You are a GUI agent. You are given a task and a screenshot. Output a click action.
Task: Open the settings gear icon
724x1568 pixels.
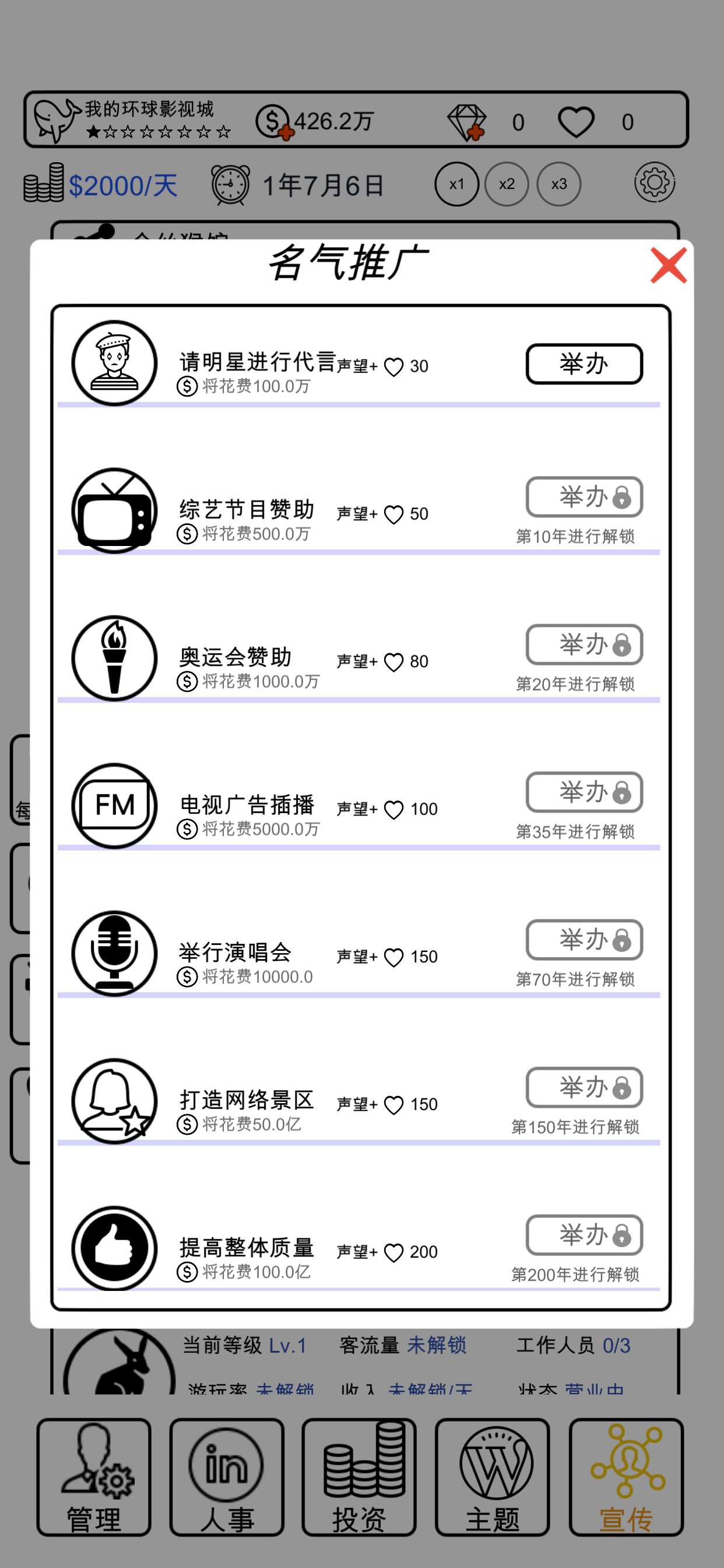click(x=654, y=183)
